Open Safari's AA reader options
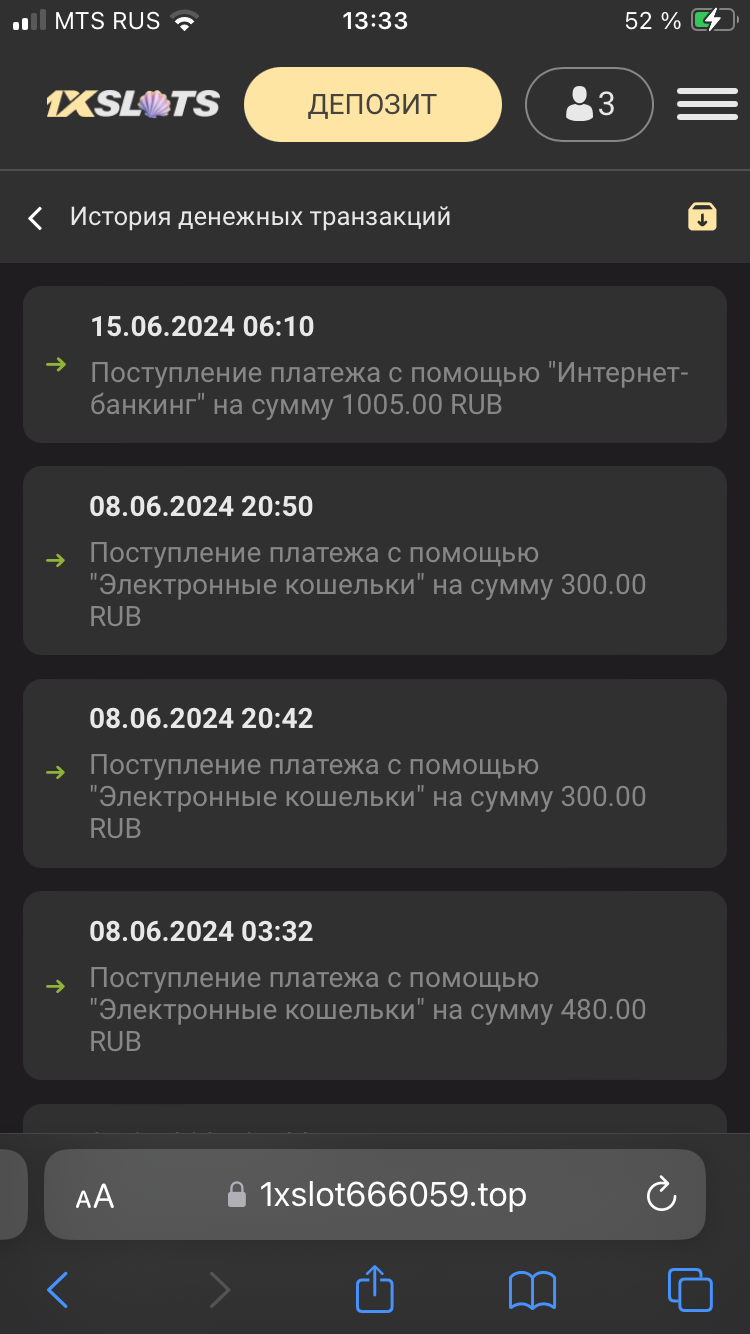This screenshot has width=750, height=1334. click(95, 1195)
